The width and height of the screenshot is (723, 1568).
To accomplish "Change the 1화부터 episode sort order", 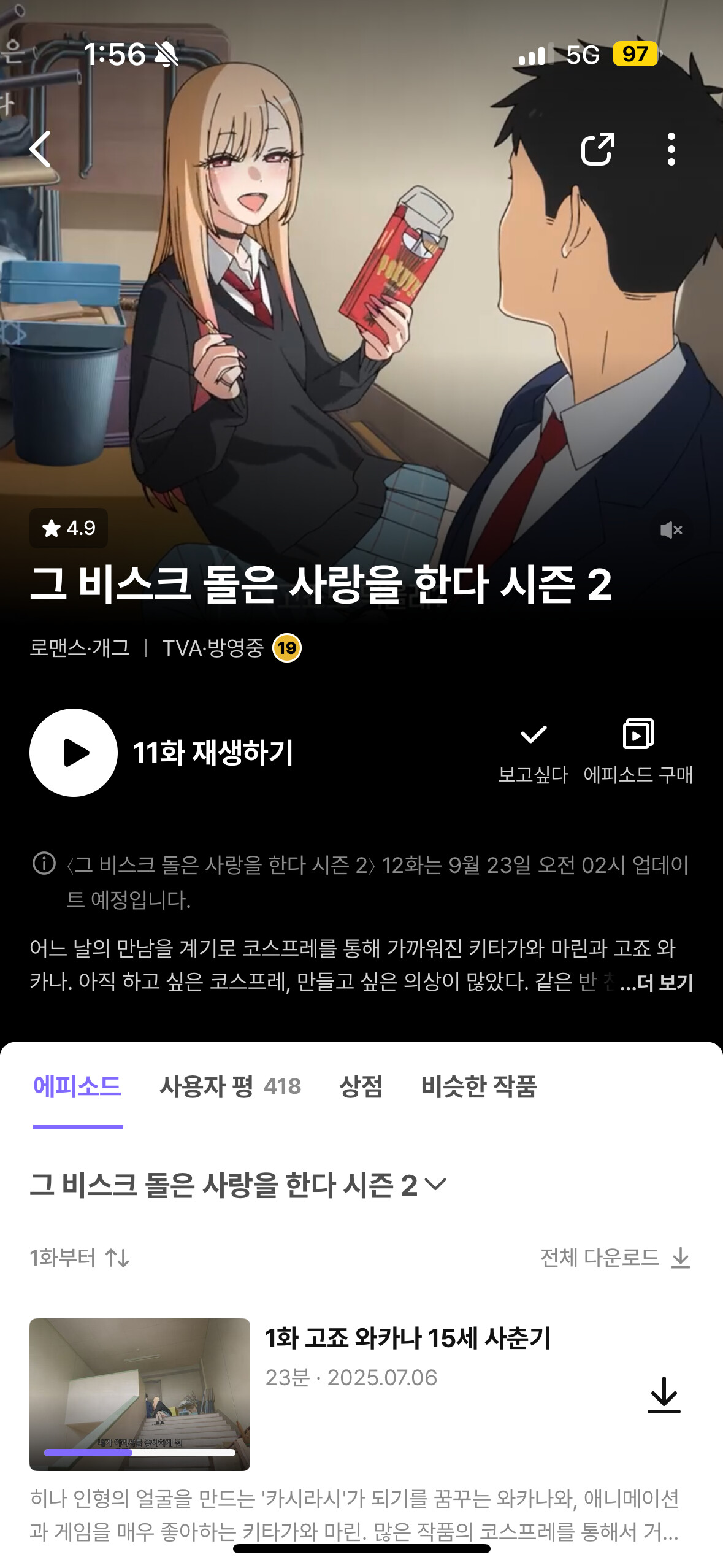I will point(80,1258).
